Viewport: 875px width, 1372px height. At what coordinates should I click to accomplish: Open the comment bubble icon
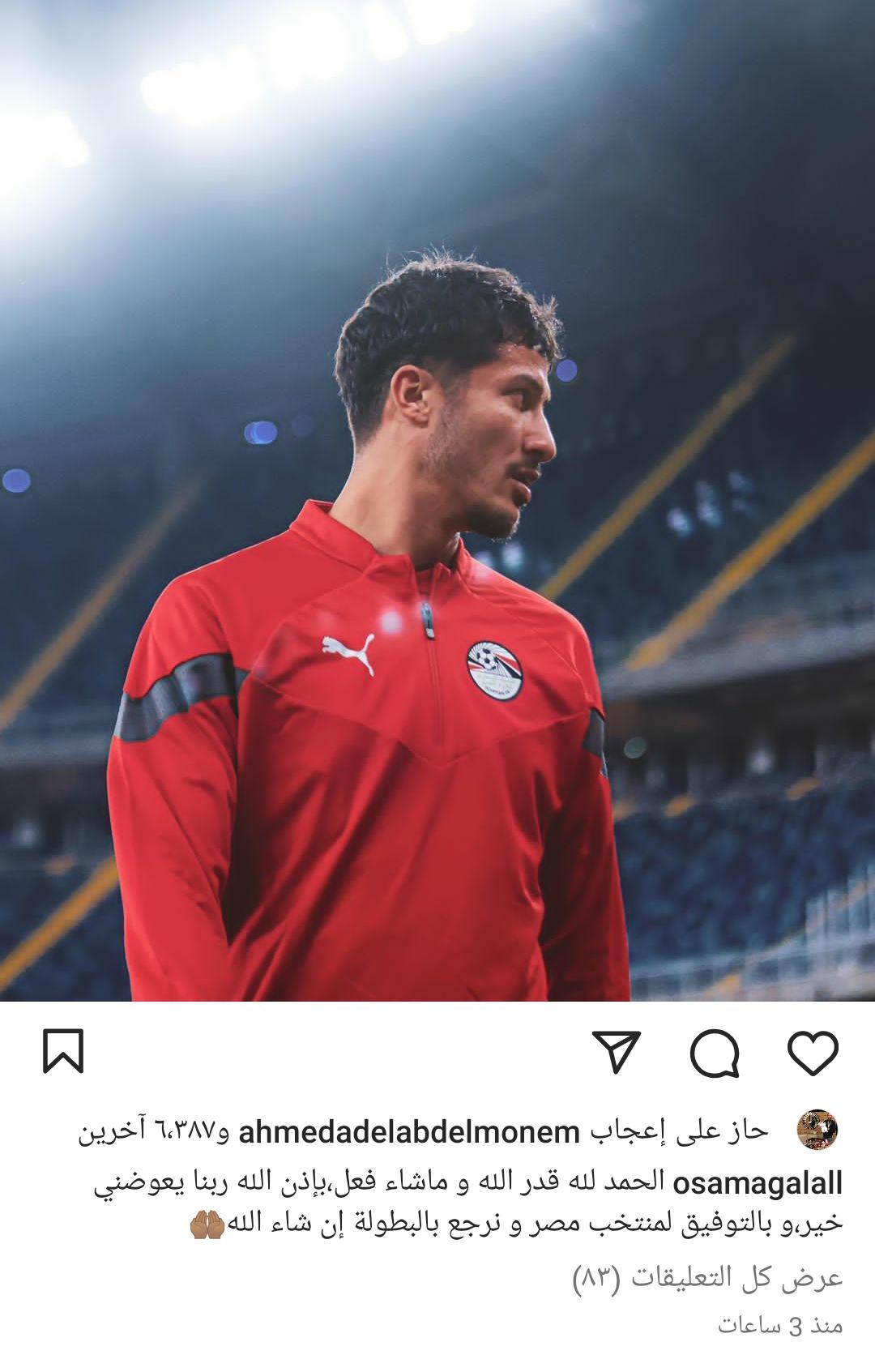(715, 1053)
